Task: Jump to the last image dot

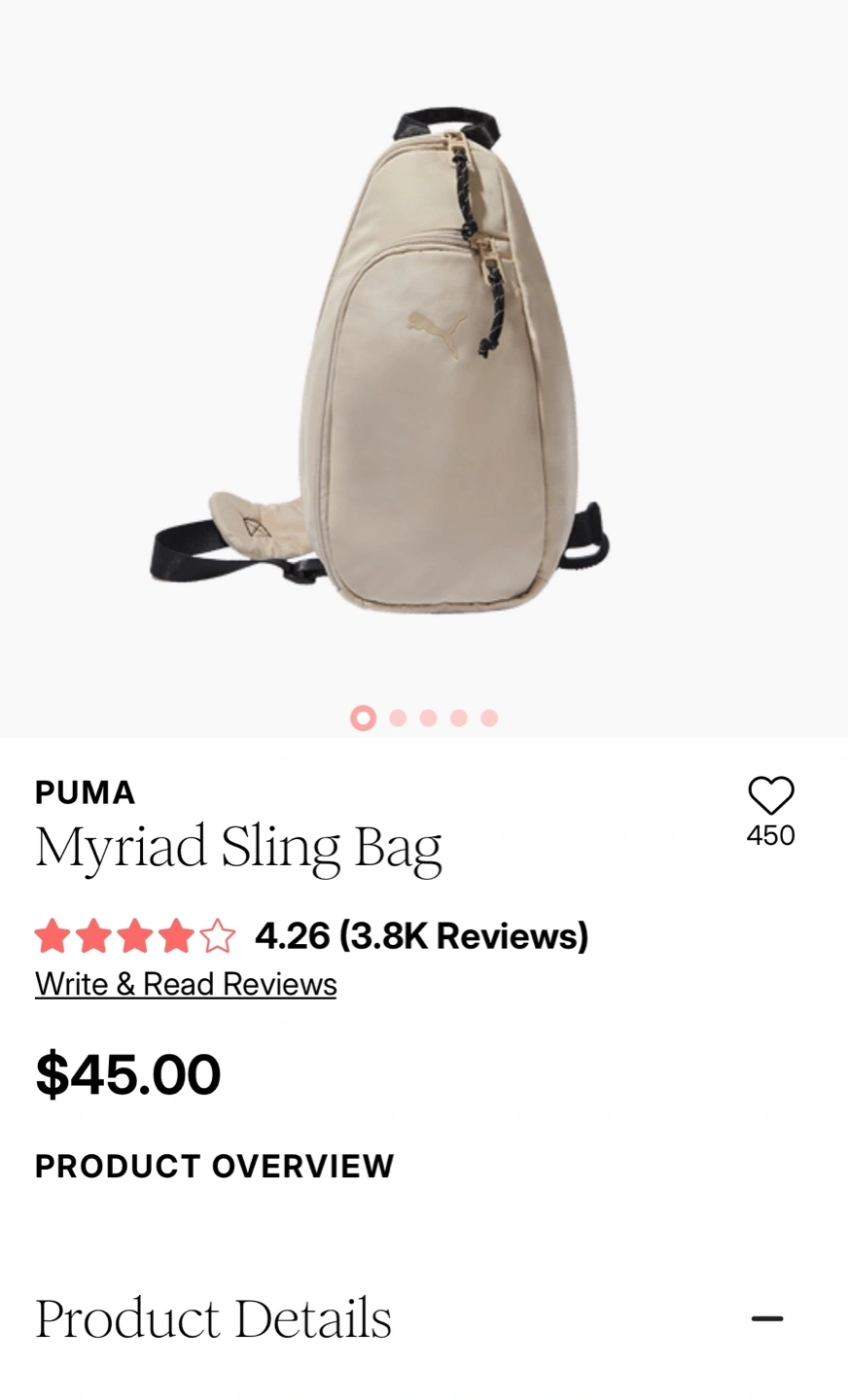Action: point(489,718)
